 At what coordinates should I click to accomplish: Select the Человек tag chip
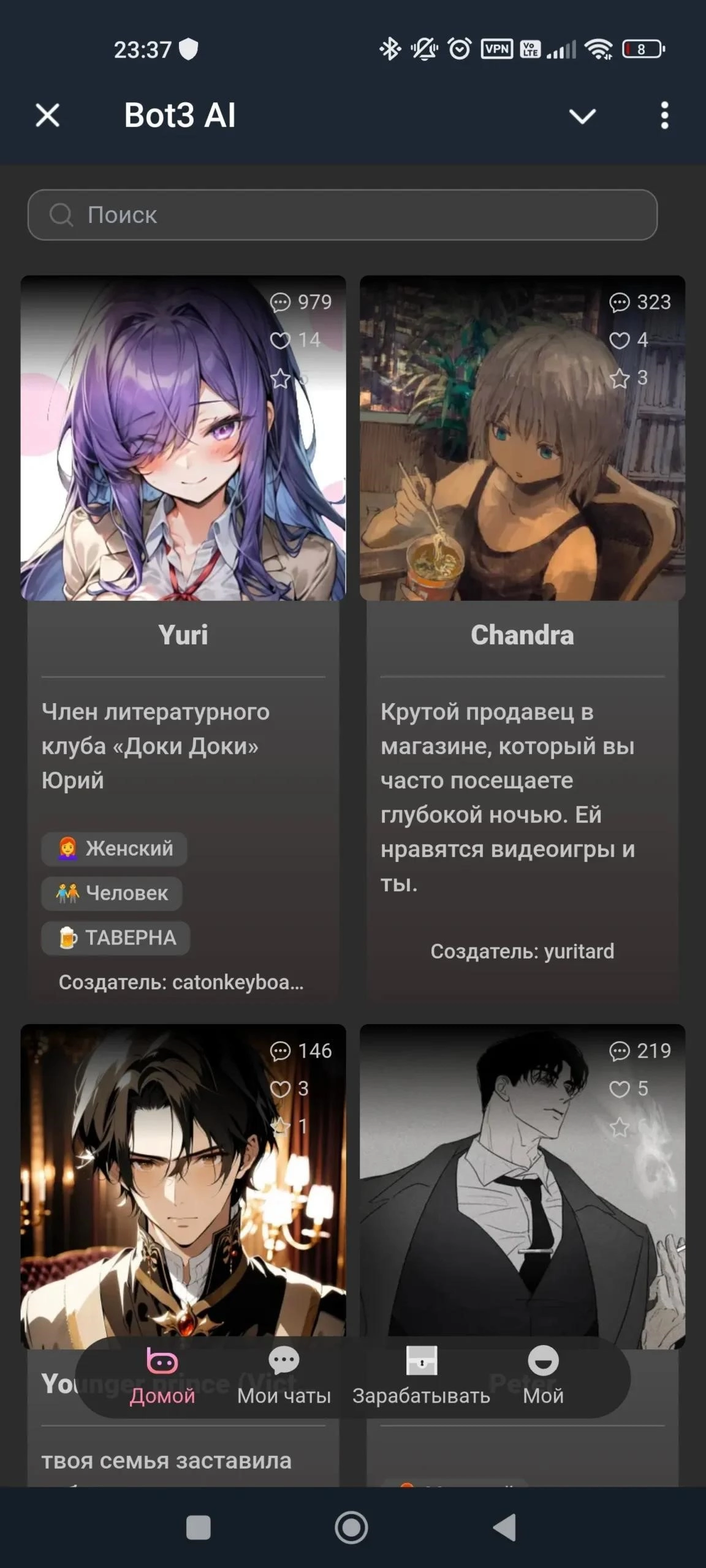point(112,893)
